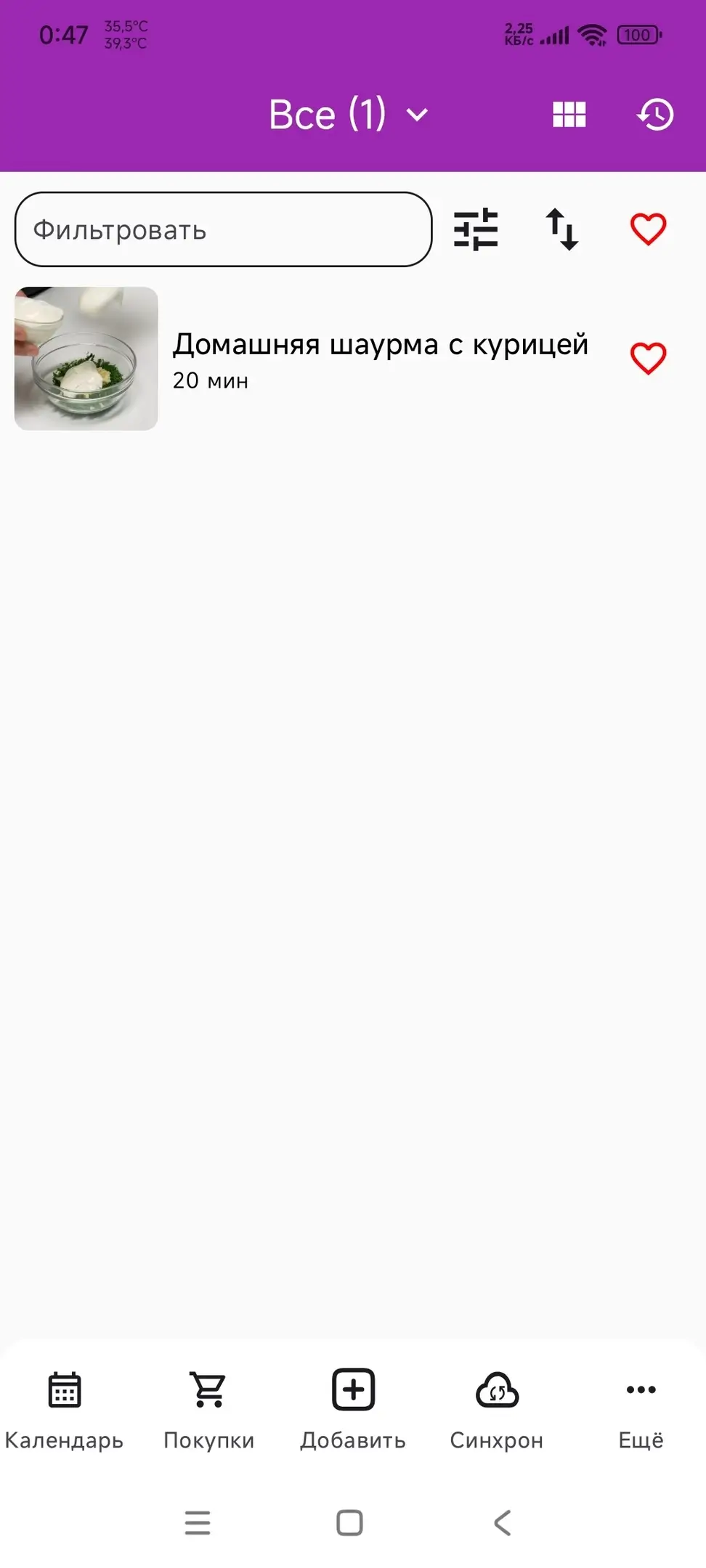
Task: Add a new recipe via Добавить
Action: tap(353, 1408)
